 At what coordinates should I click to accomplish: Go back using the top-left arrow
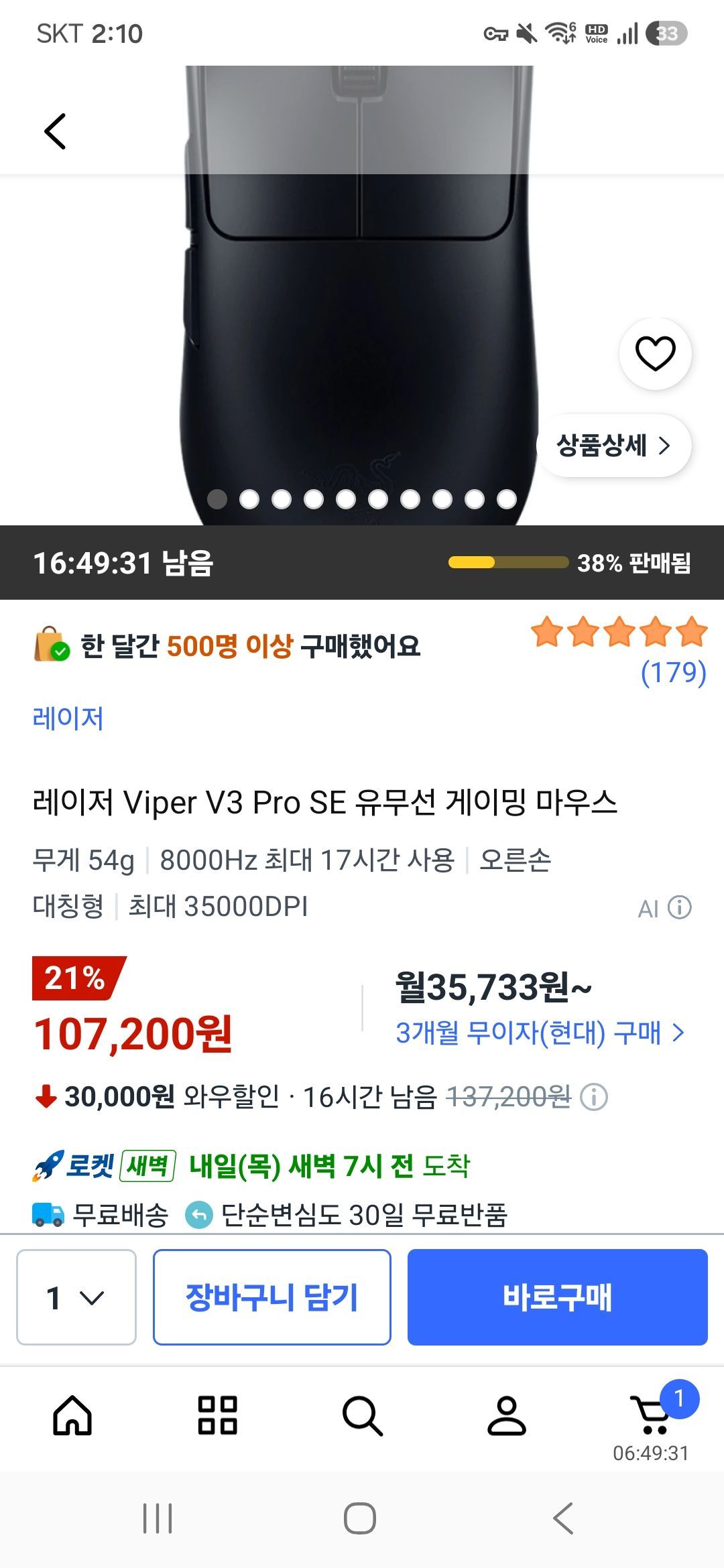pyautogui.click(x=55, y=131)
